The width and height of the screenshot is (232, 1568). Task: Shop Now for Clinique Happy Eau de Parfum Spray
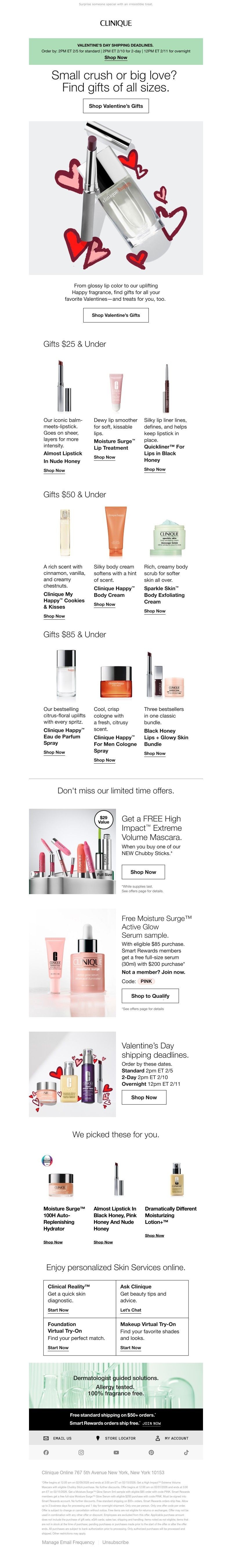(54, 752)
